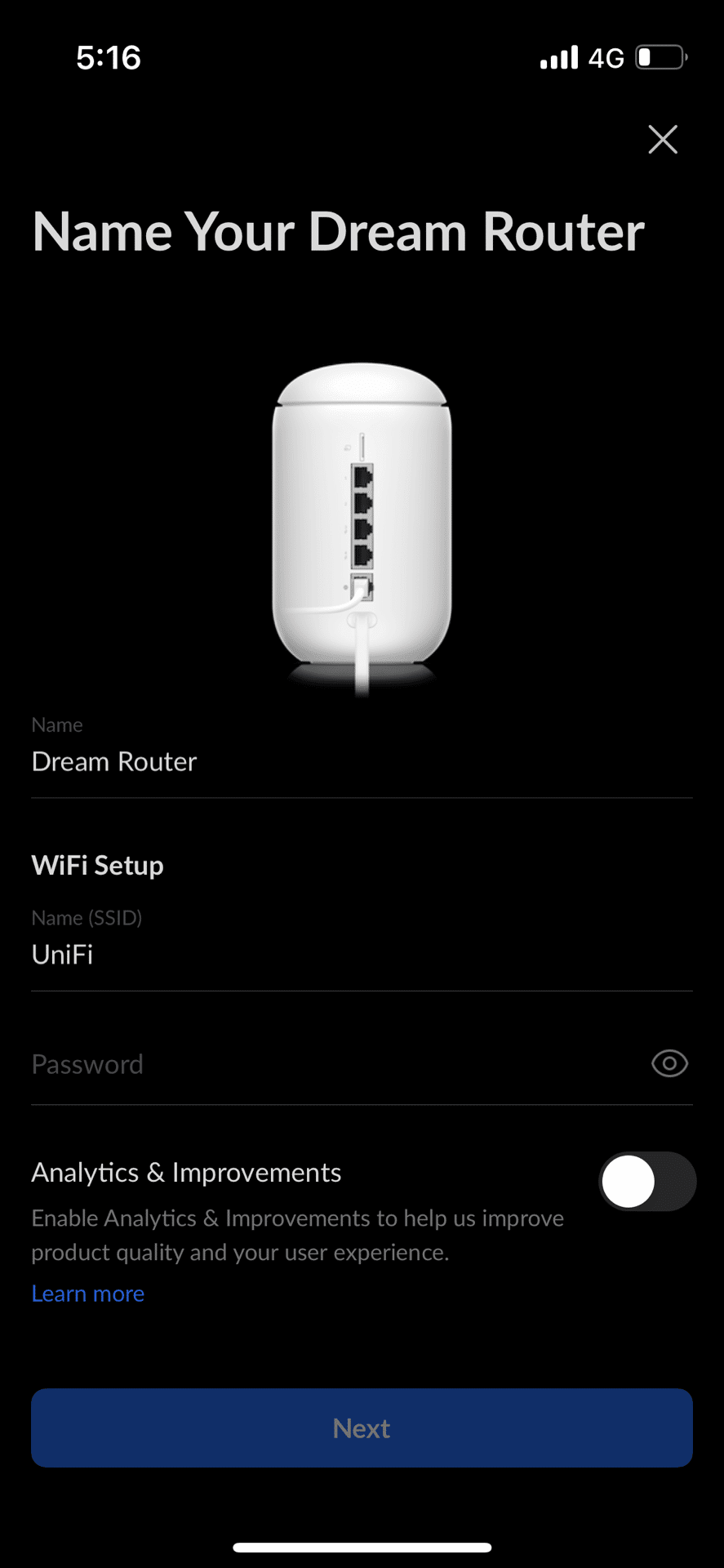Viewport: 724px width, 1568px height.
Task: Open the Learn more link
Action: coord(87,1293)
